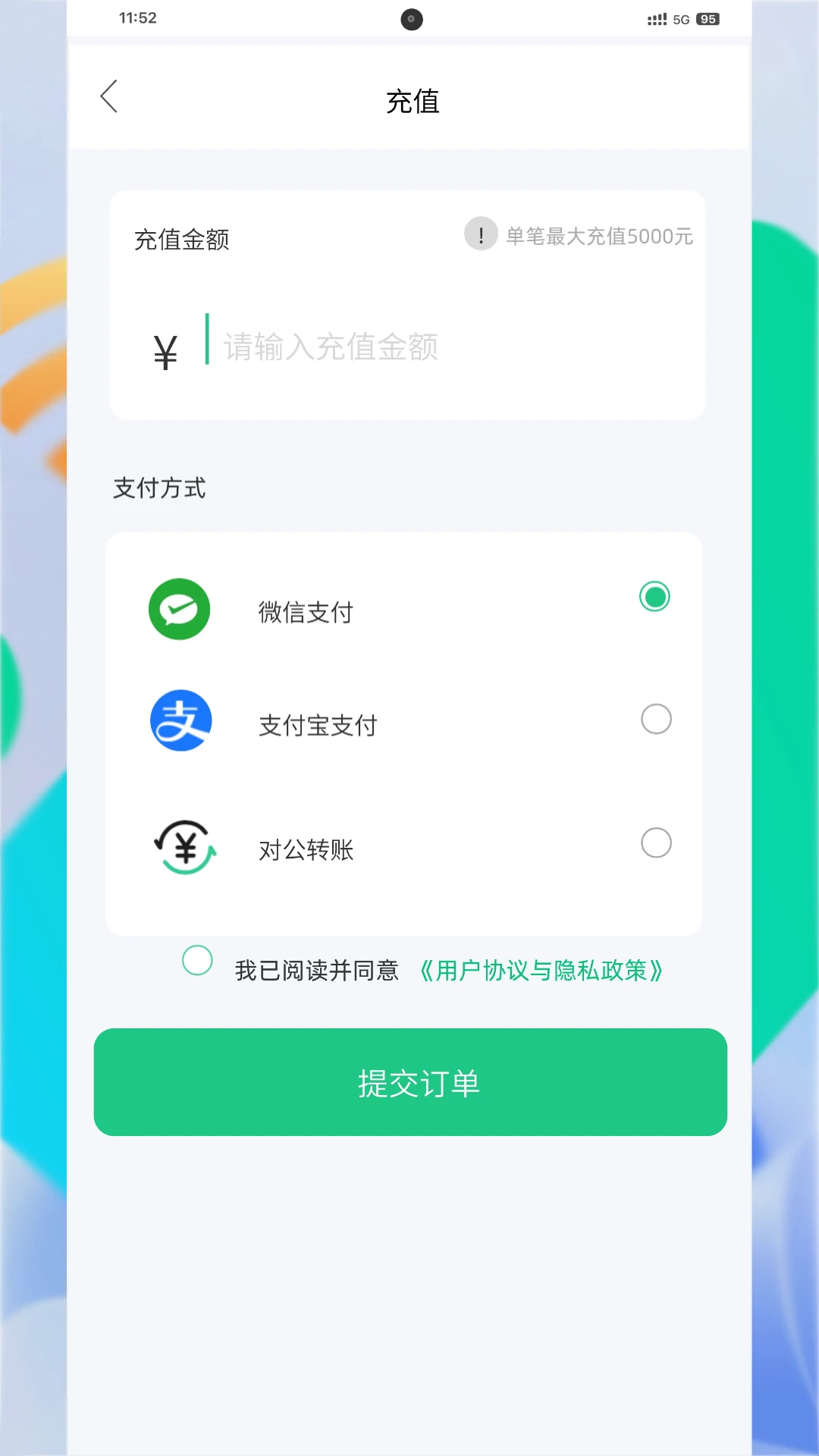Select the 对公转账 radio button
This screenshot has width=819, height=1456.
655,843
